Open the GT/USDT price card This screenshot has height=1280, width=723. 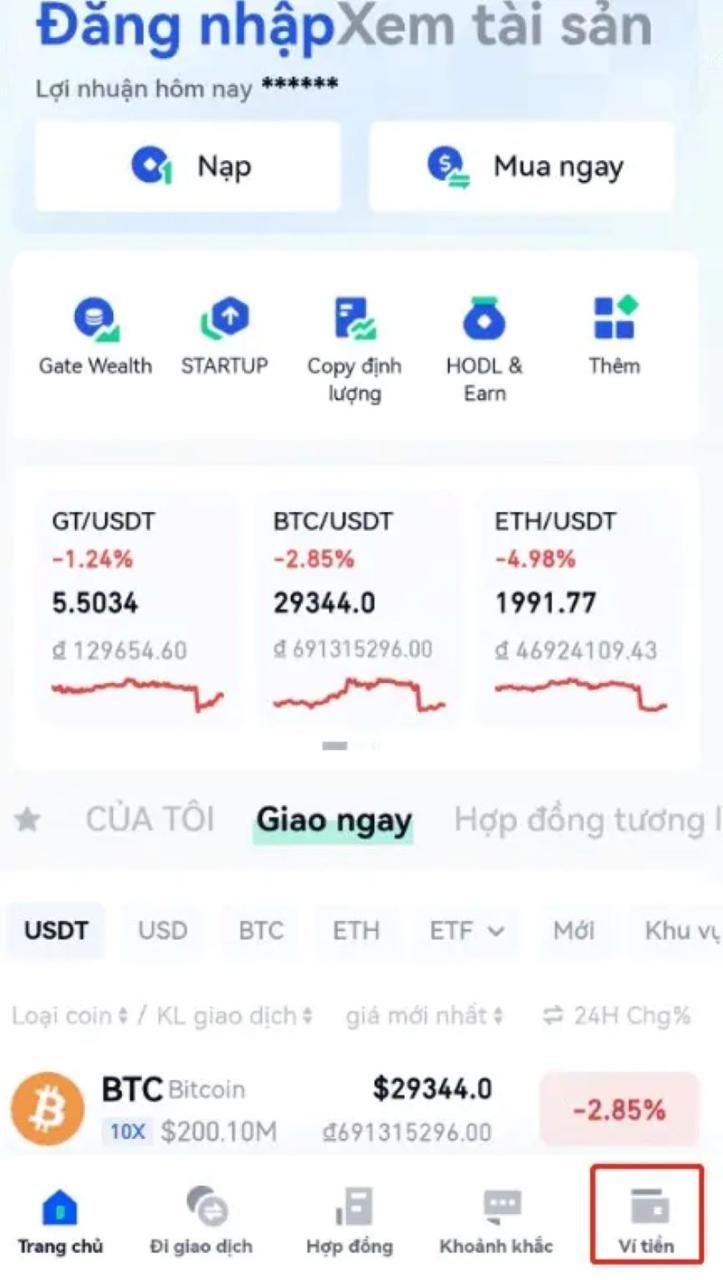tap(138, 608)
